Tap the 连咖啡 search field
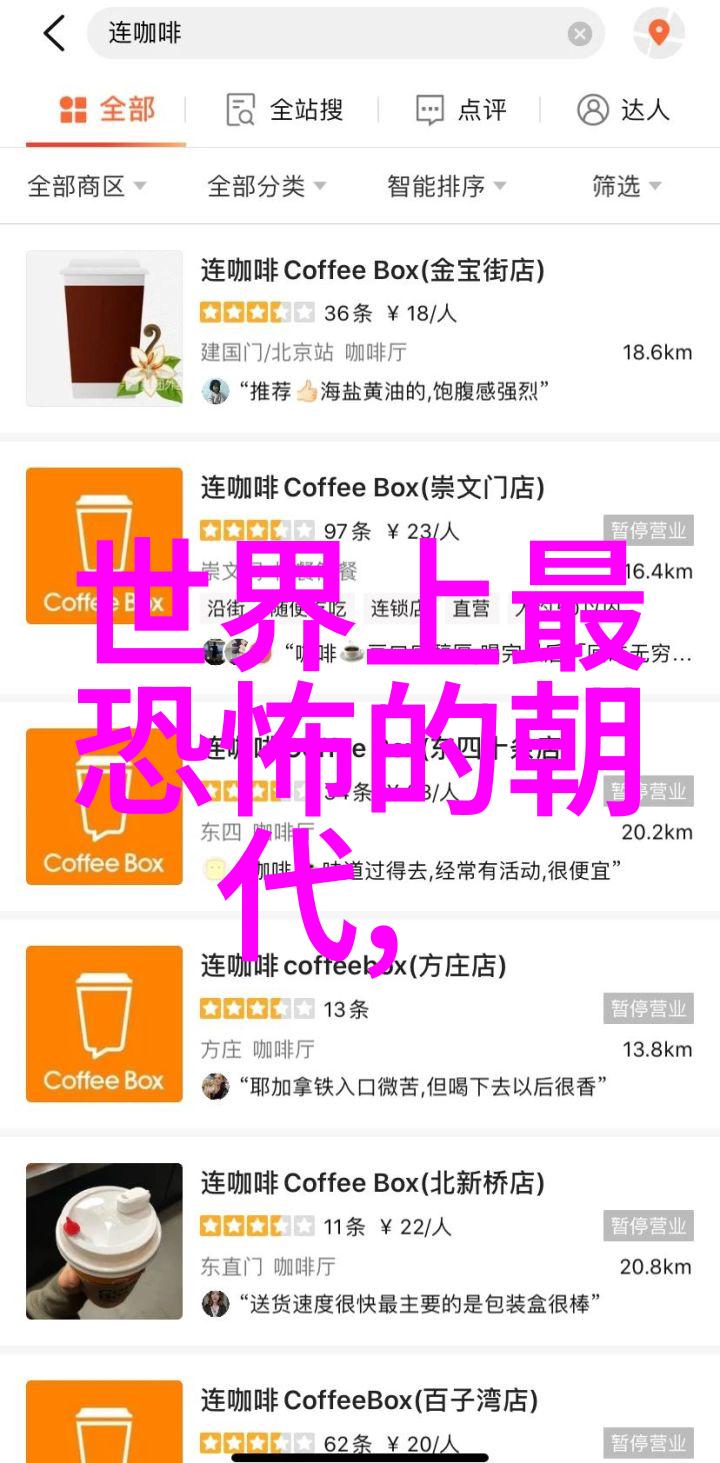 (x=330, y=34)
